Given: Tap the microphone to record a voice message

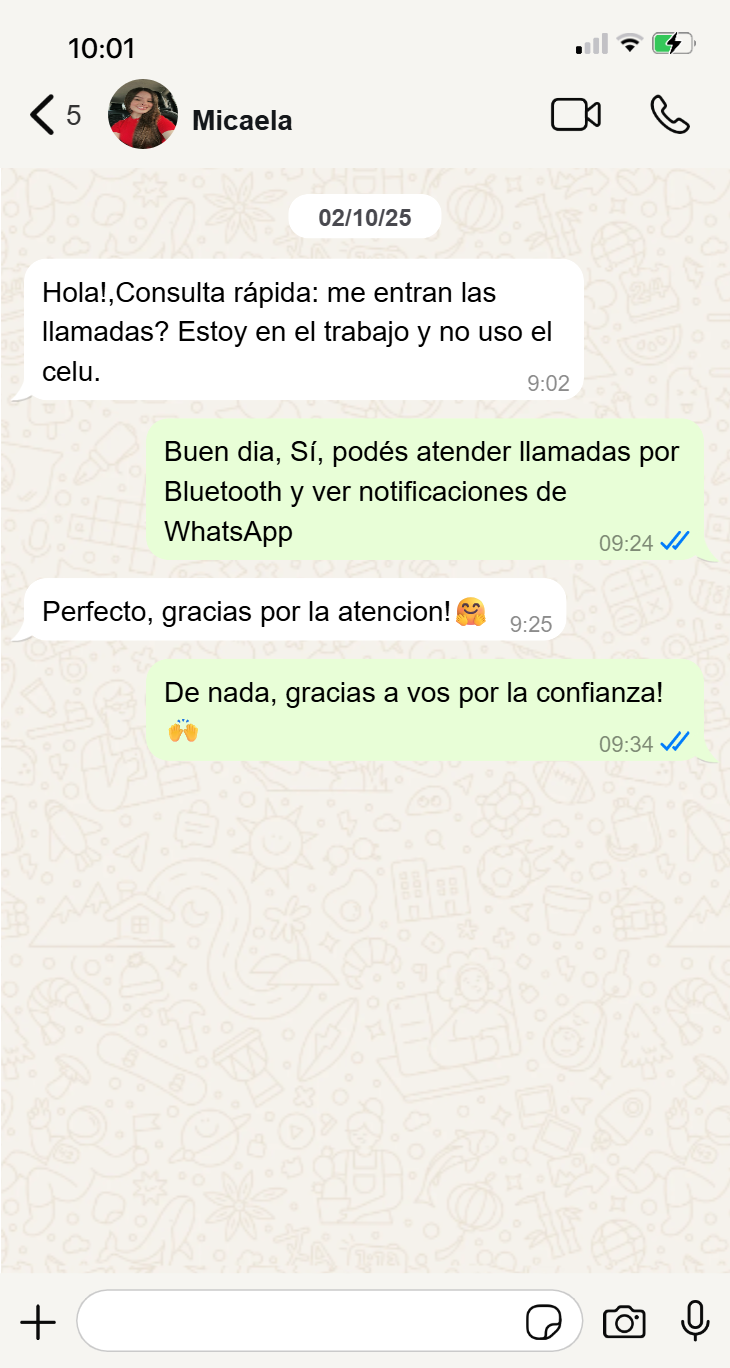Looking at the screenshot, I should pyautogui.click(x=695, y=1322).
